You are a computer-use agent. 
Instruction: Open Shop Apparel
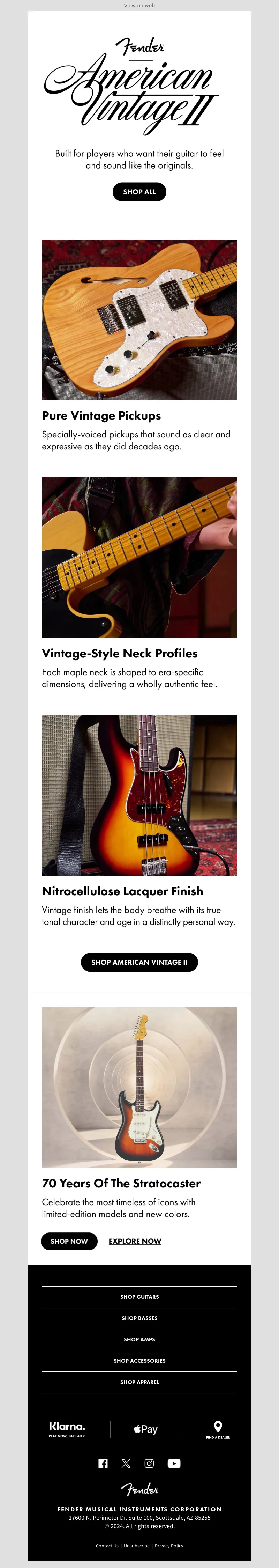[x=139, y=1382]
